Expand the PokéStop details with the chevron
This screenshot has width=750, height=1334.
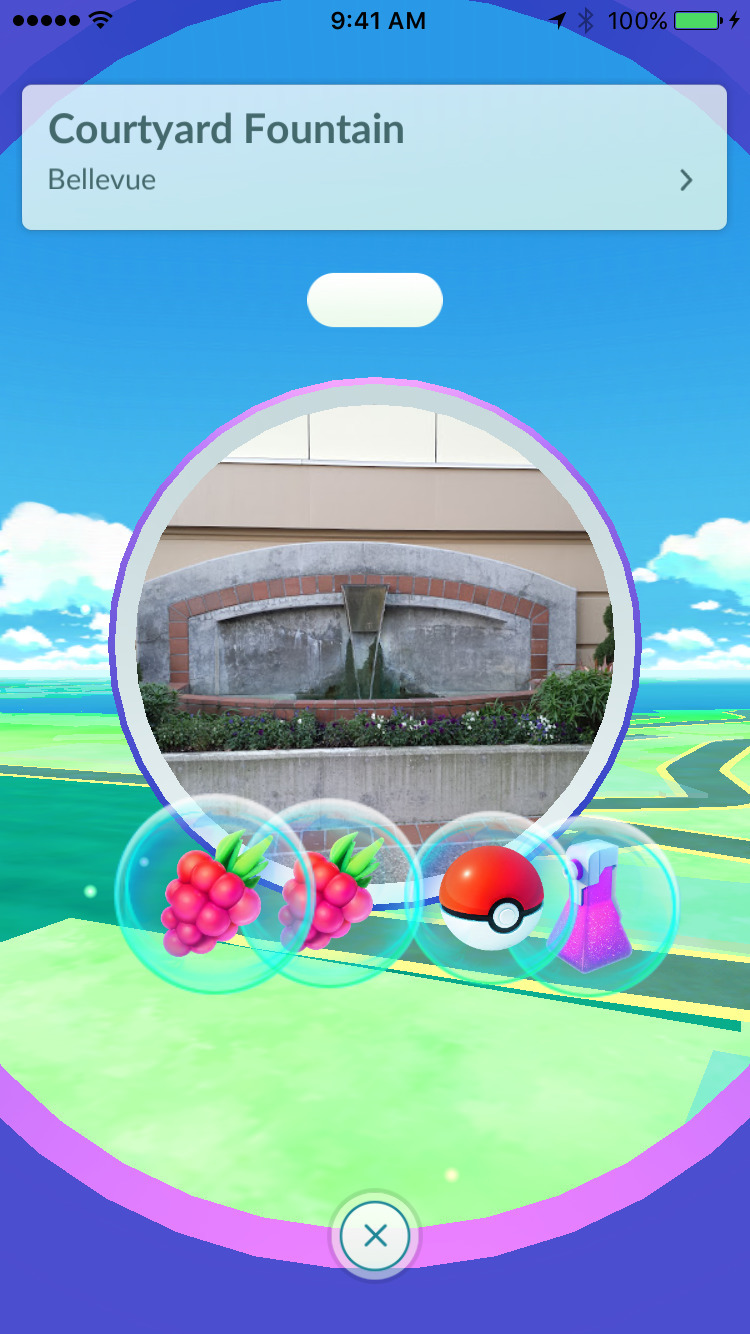[x=685, y=180]
